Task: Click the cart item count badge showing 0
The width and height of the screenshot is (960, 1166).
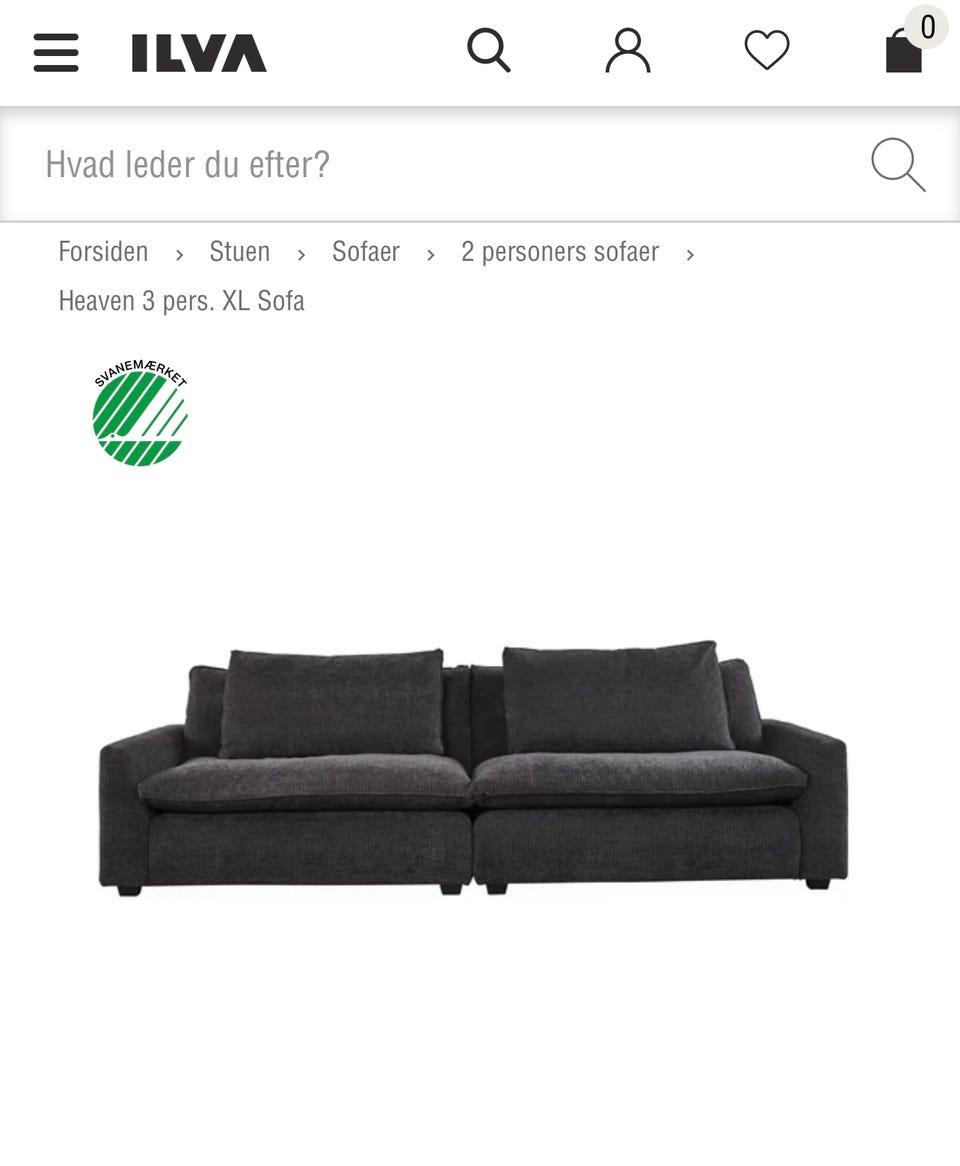Action: click(926, 27)
